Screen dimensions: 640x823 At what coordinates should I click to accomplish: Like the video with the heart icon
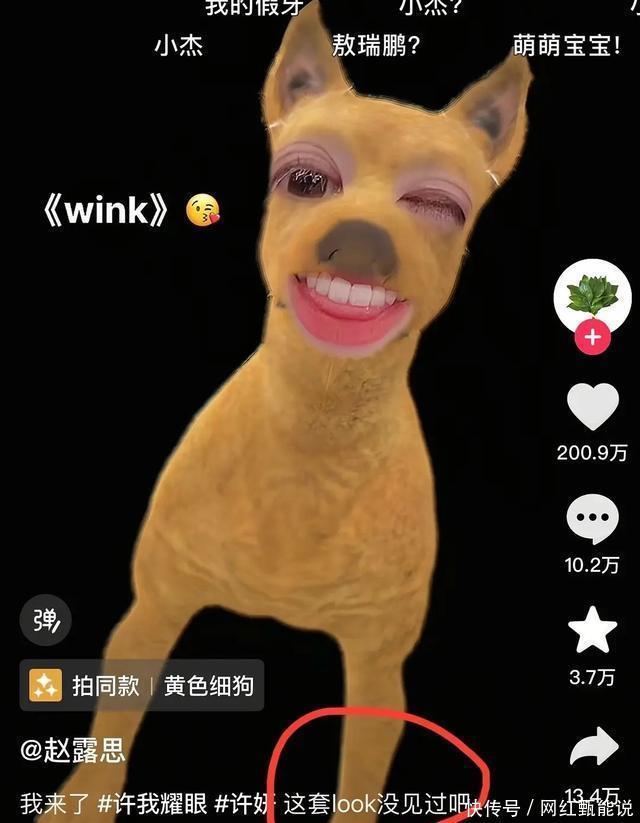click(593, 407)
